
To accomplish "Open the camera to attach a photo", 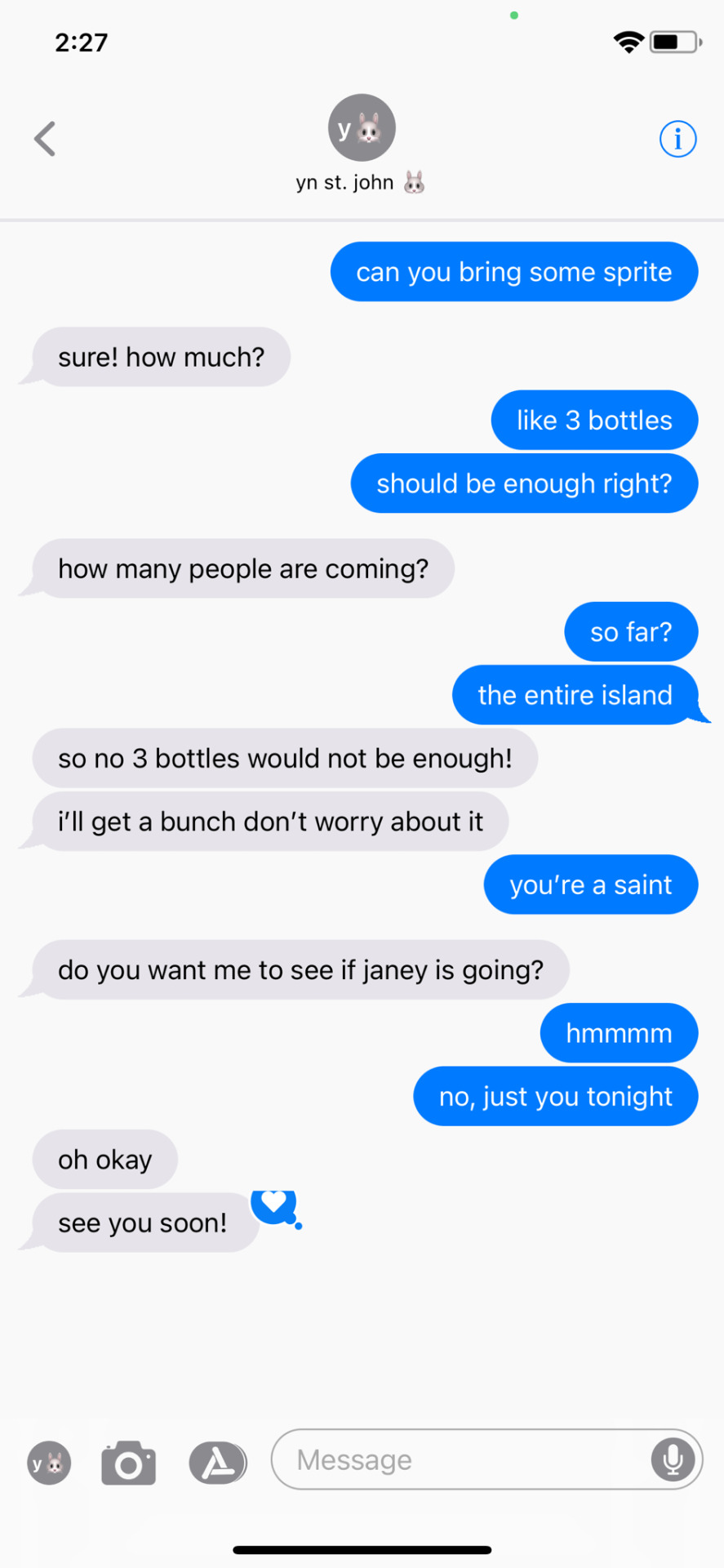I will 128,1463.
